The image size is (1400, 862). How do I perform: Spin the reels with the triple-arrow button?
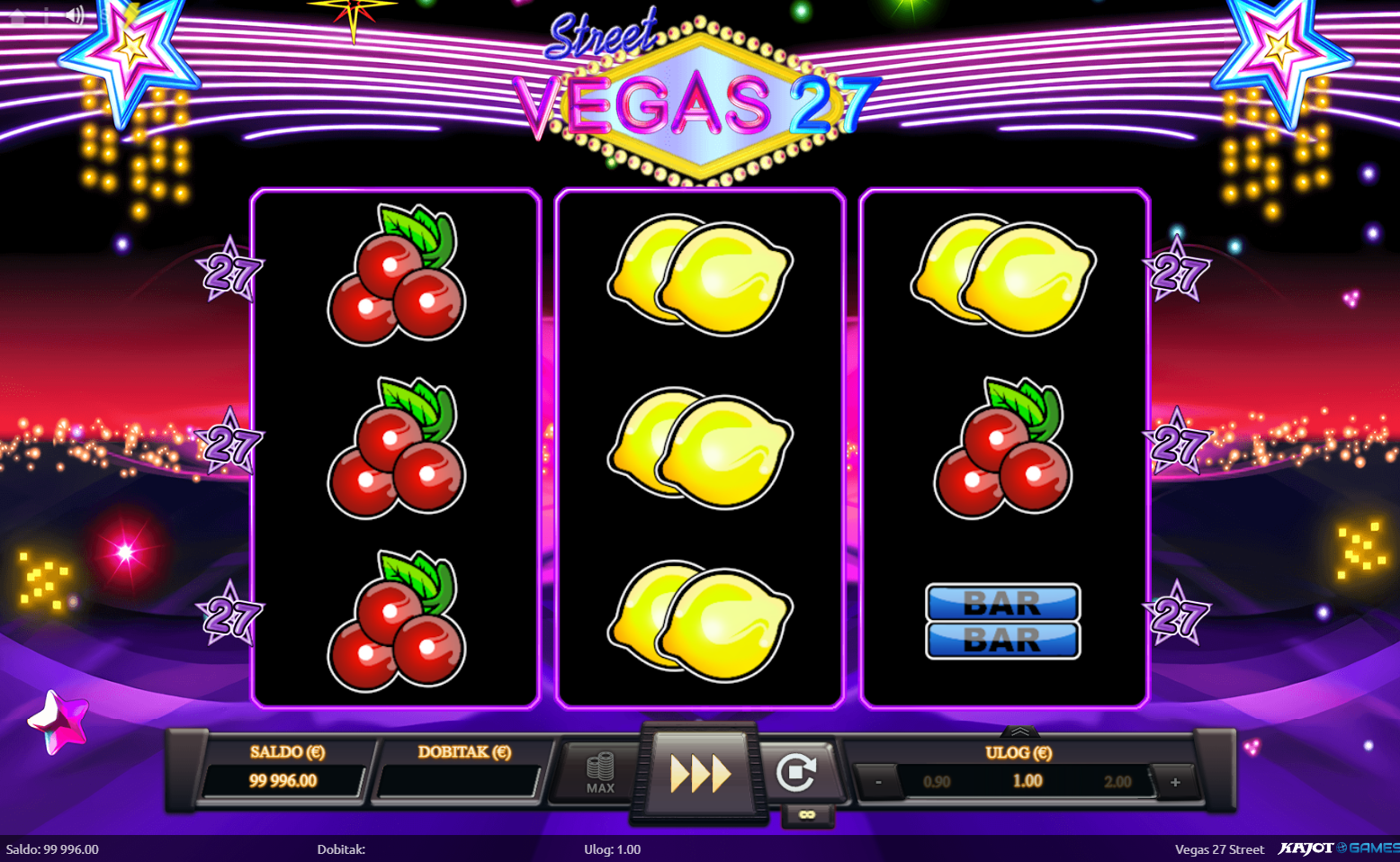tap(699, 773)
